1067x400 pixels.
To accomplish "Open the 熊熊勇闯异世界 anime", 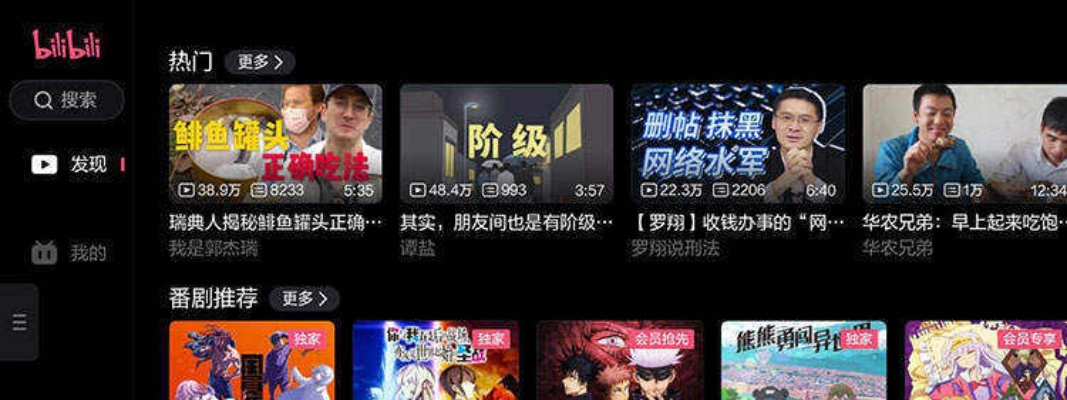I will 803,361.
